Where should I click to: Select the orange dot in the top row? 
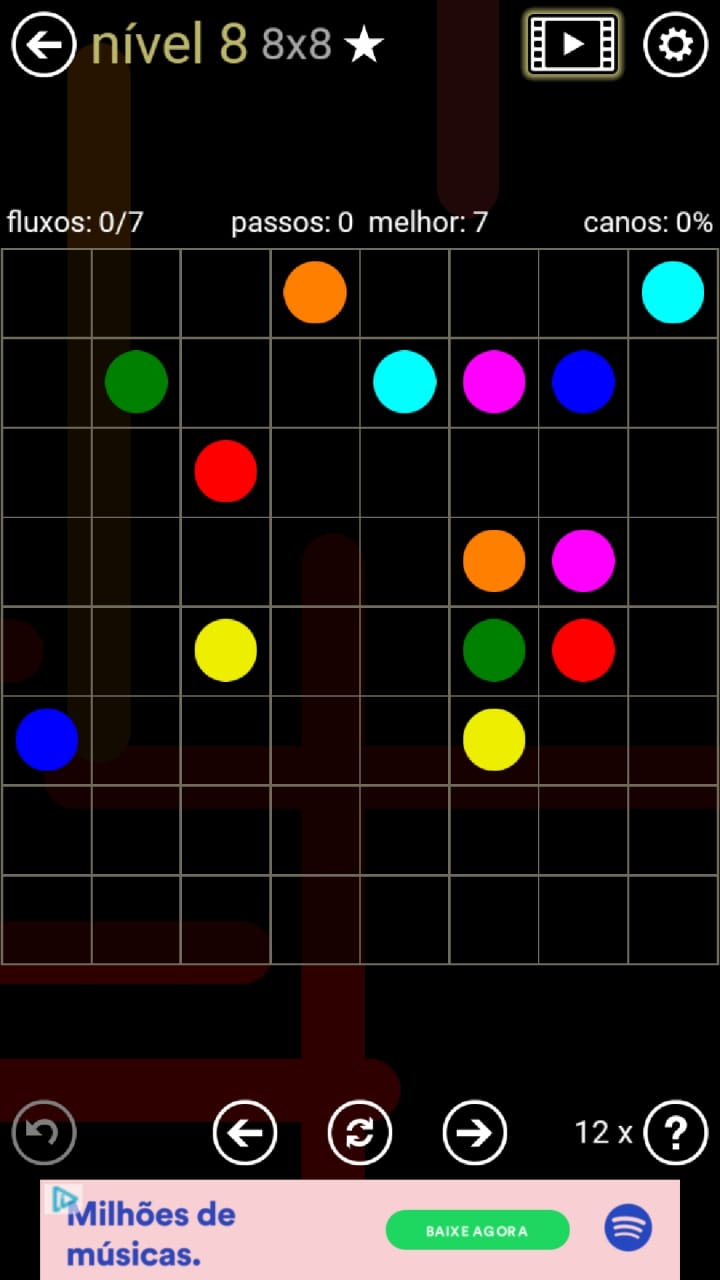[315, 292]
